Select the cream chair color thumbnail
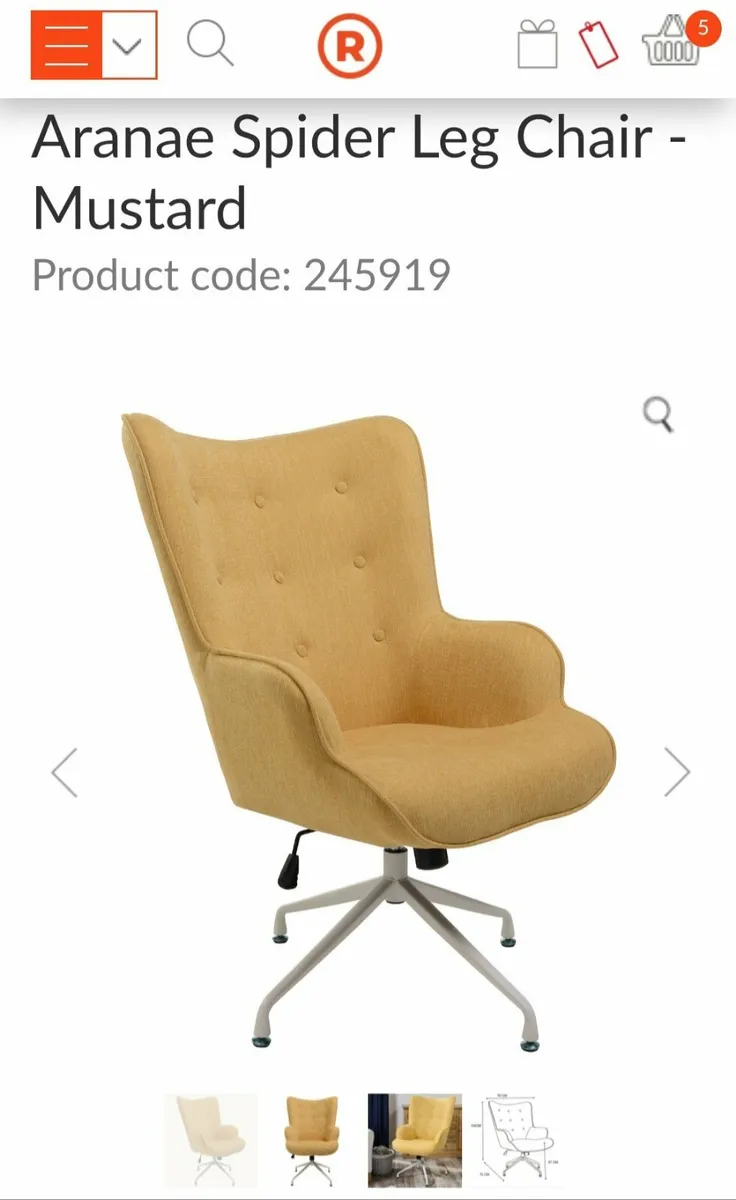Image resolution: width=736 pixels, height=1200 pixels. pos(212,1138)
